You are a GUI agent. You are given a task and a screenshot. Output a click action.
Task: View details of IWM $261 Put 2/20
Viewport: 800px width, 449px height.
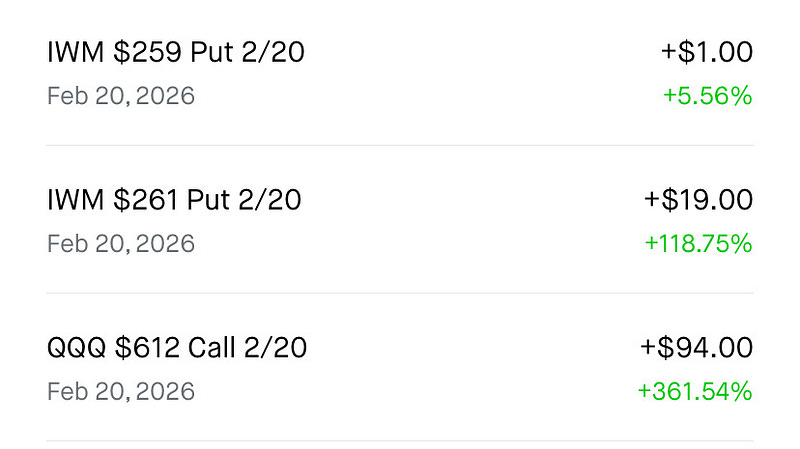tap(174, 201)
